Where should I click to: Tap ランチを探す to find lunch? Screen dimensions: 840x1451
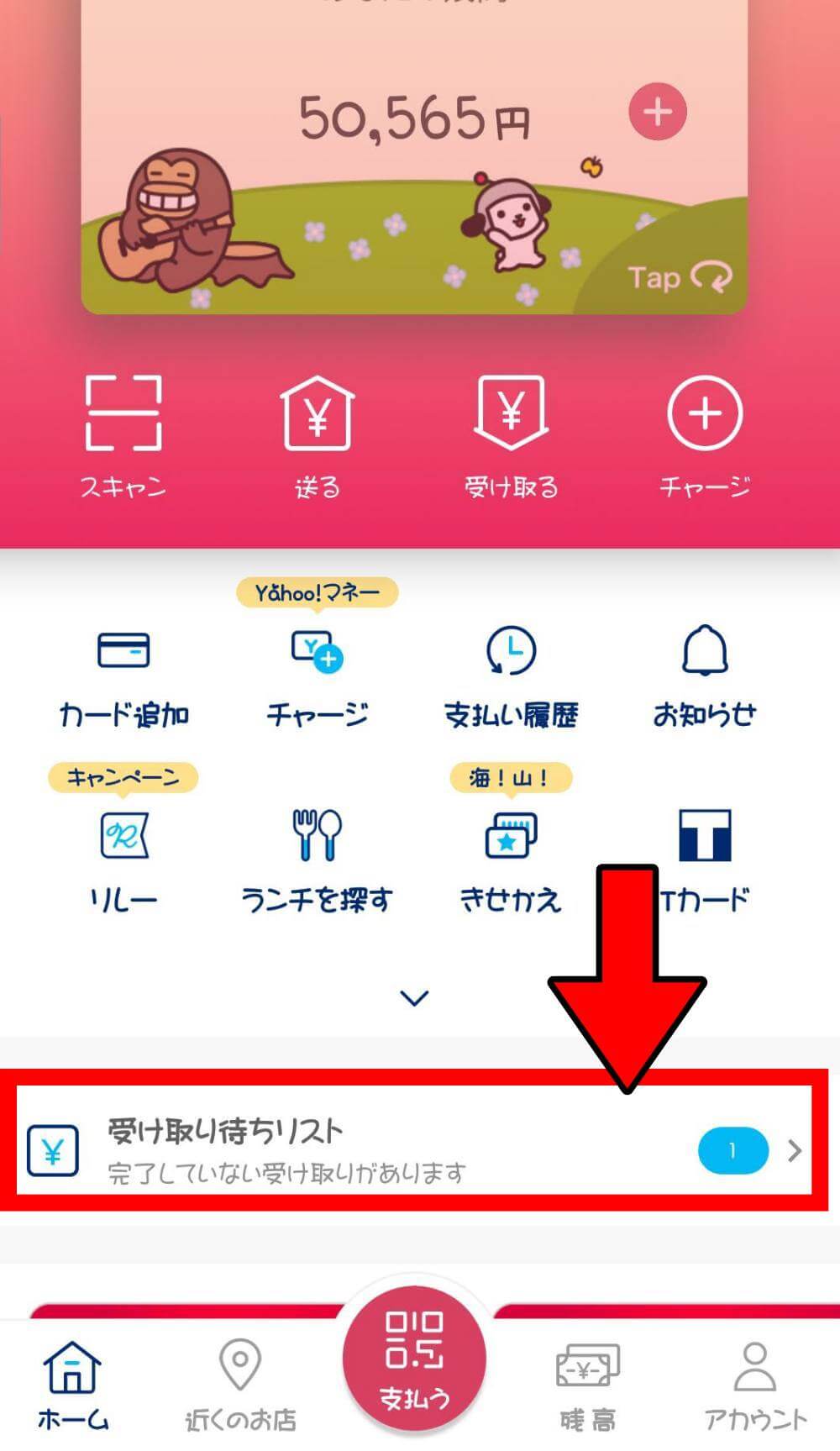pos(317,859)
